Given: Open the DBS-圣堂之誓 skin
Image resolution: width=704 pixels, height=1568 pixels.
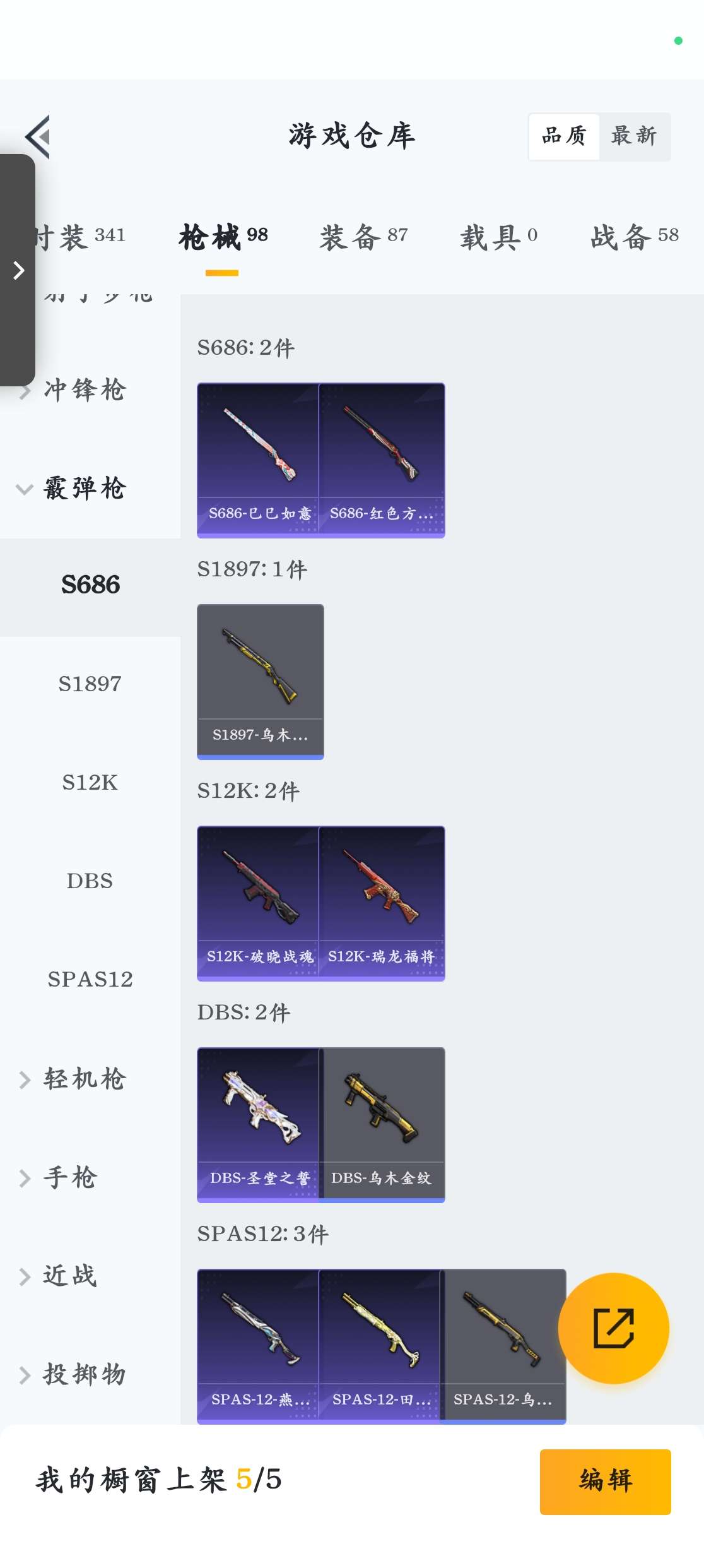Looking at the screenshot, I should [259, 1124].
